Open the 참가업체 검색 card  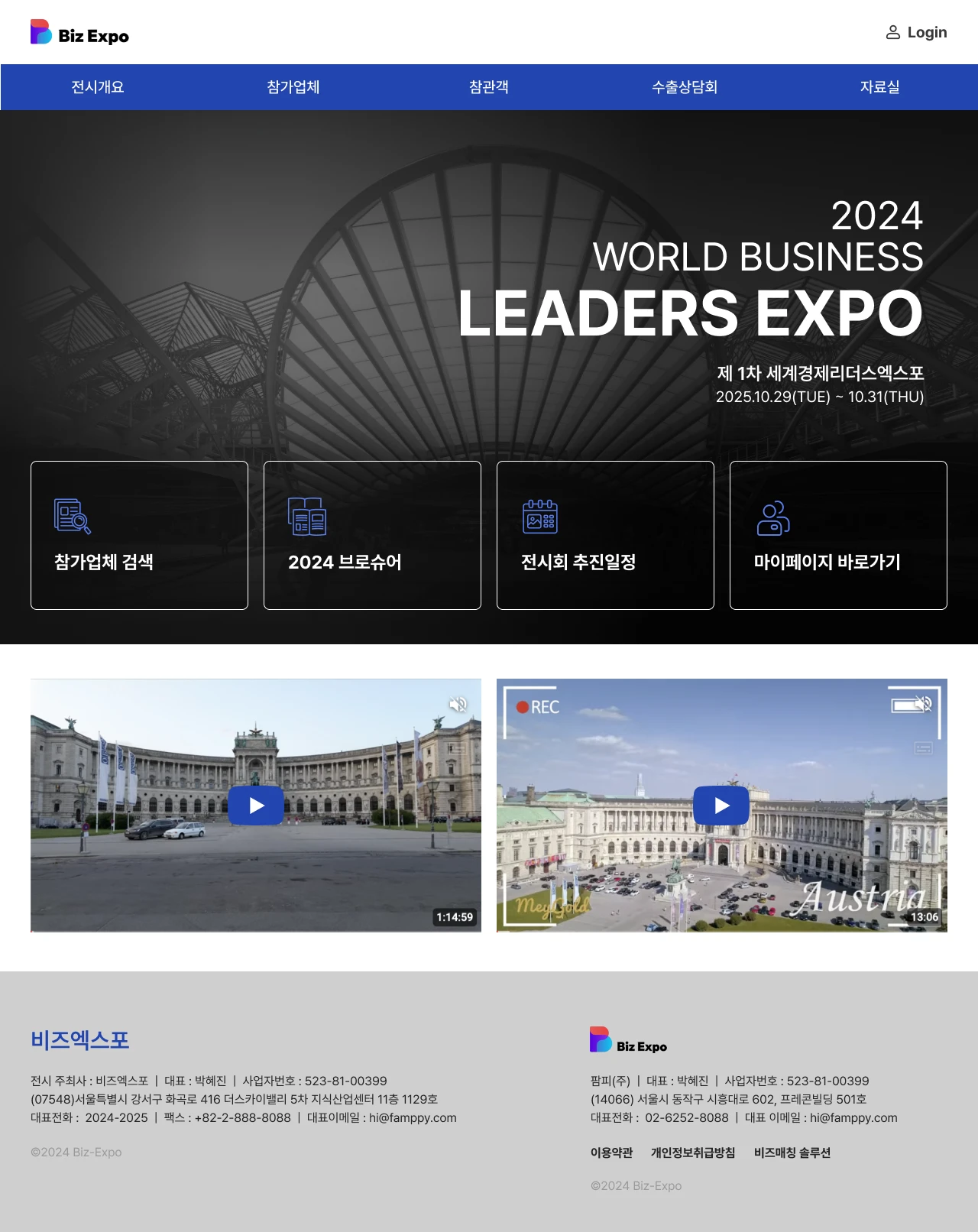tap(139, 535)
